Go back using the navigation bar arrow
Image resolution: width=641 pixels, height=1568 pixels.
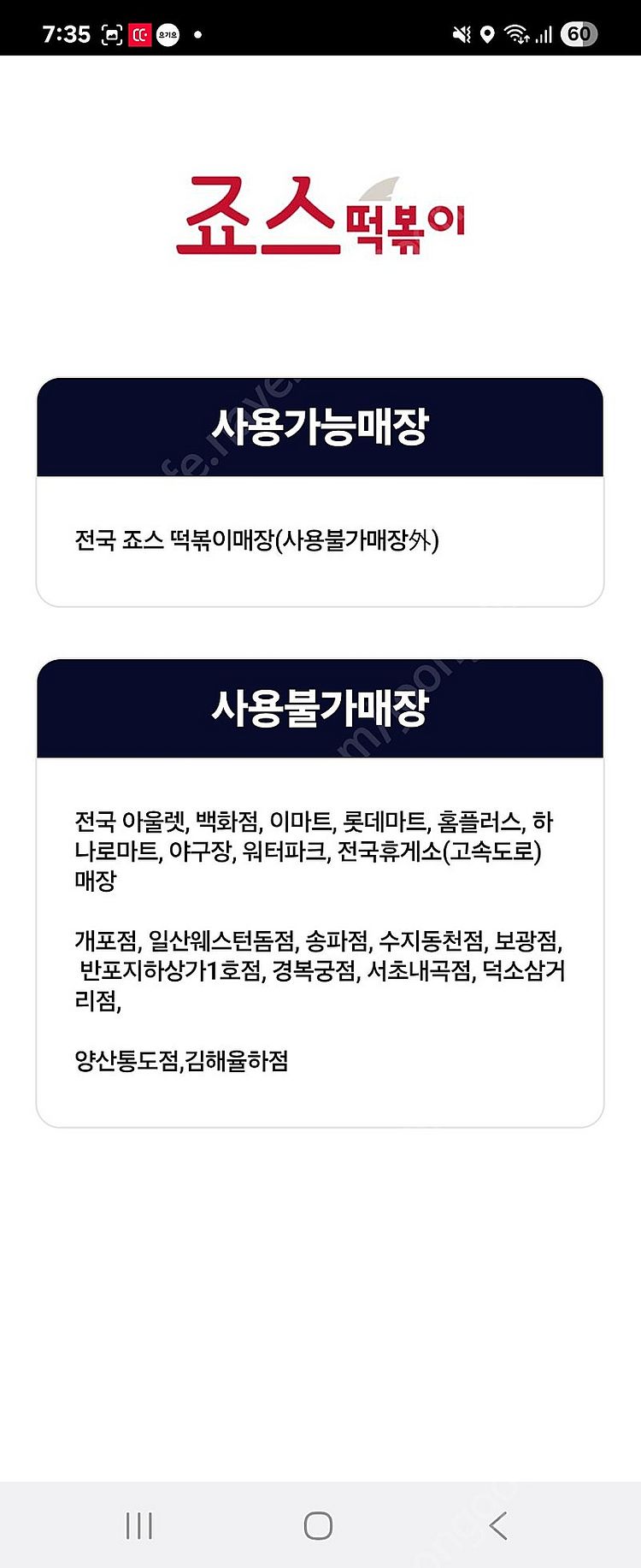tap(498, 1525)
